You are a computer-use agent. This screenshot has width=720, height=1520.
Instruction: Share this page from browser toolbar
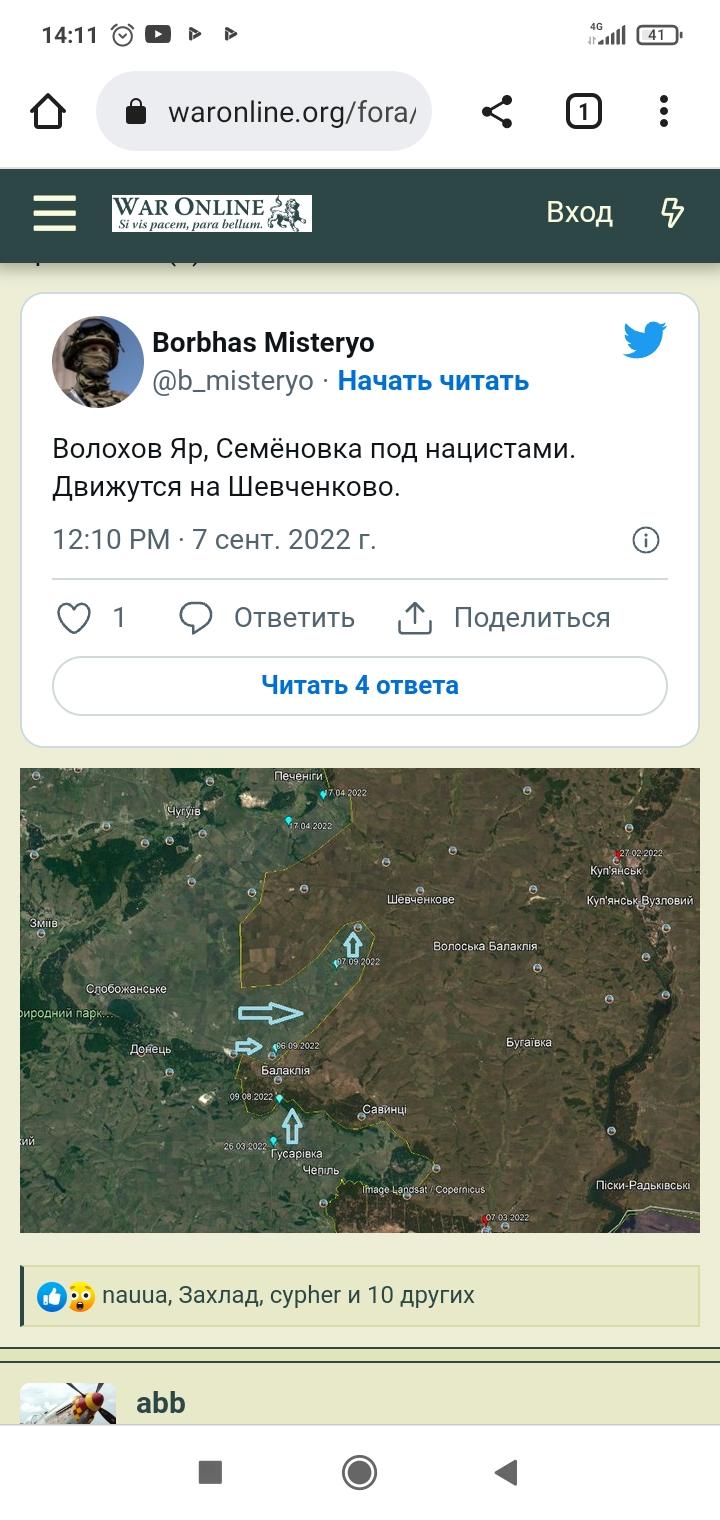tap(496, 111)
